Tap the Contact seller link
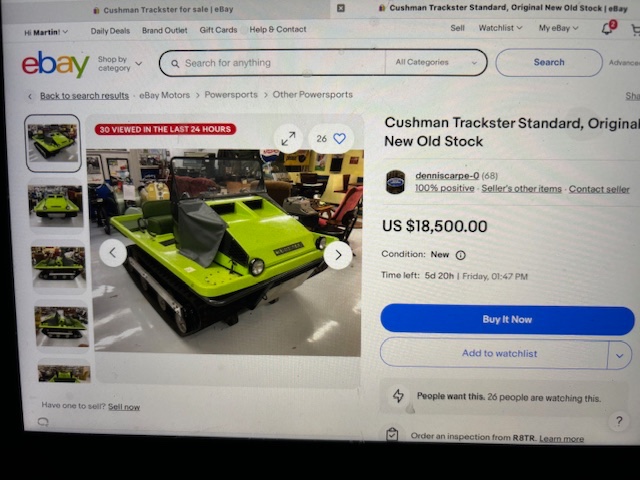Viewport: 640px width, 480px height. [599, 189]
